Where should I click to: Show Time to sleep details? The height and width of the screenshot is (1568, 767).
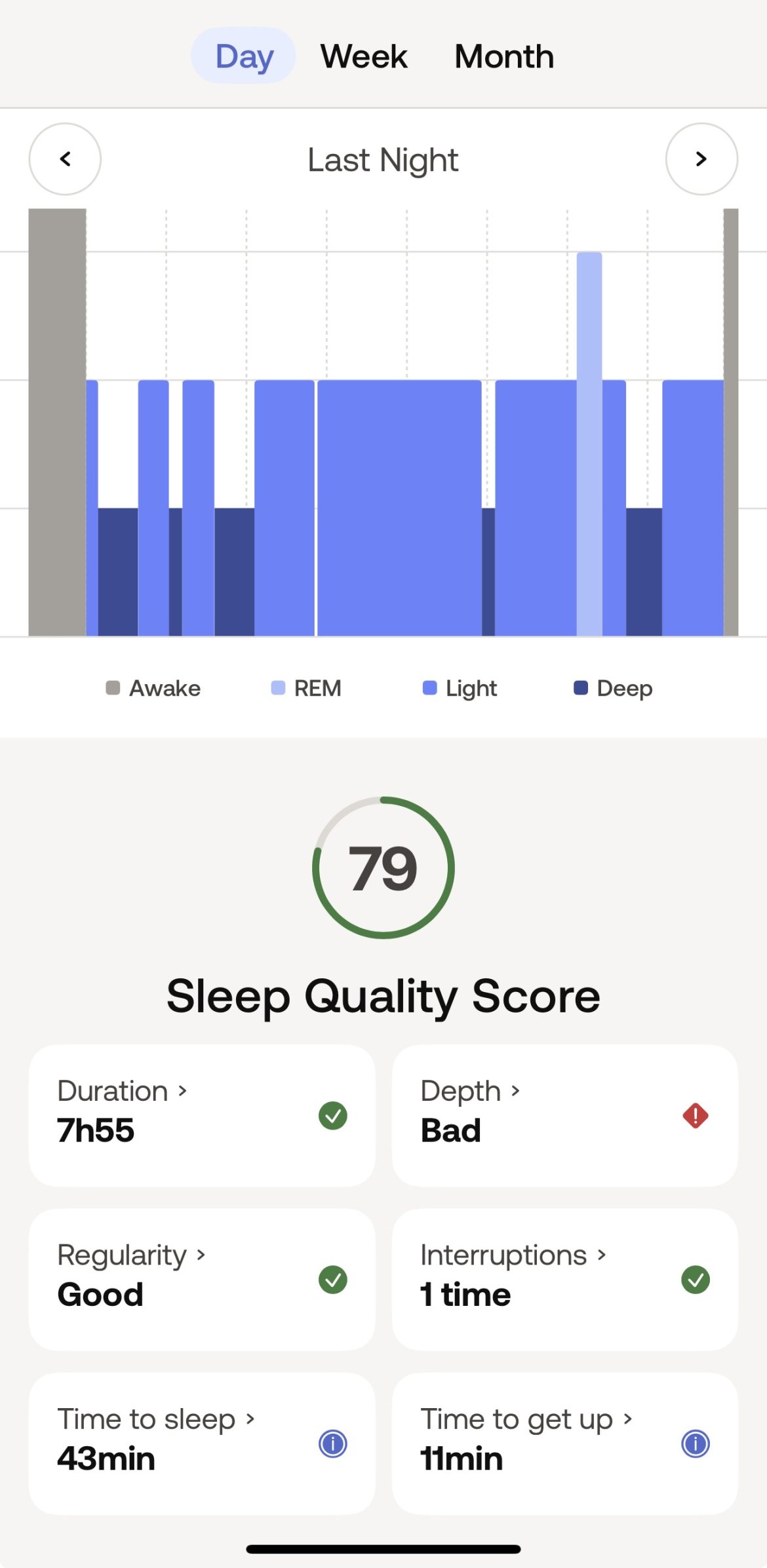pos(202,1443)
